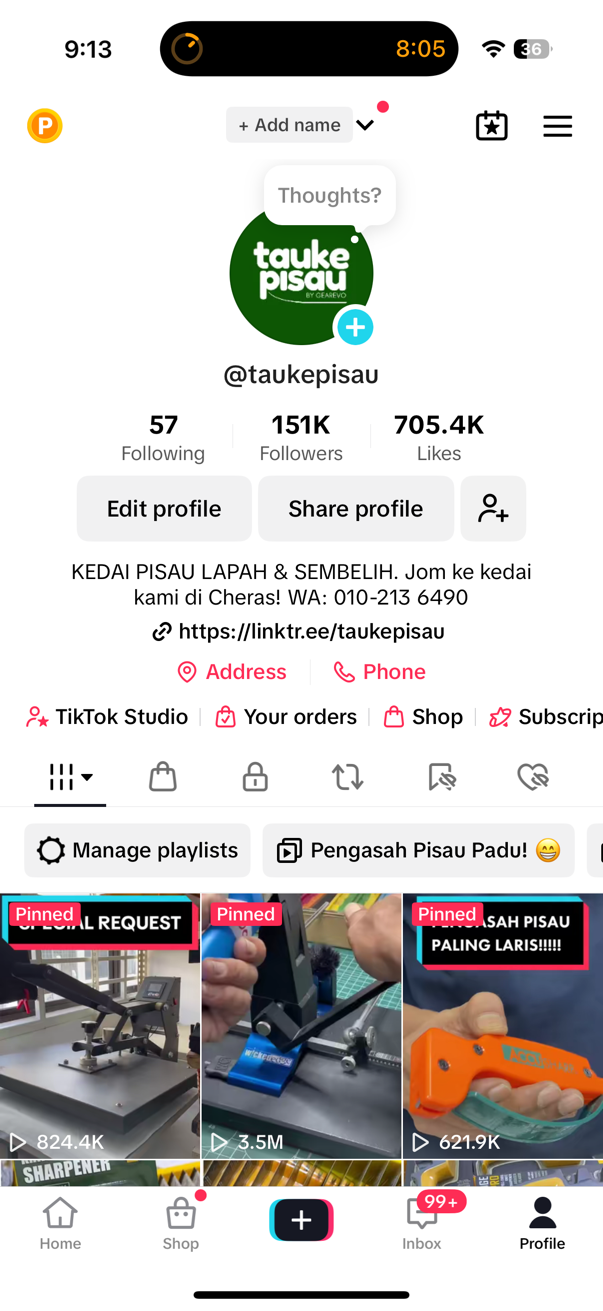This screenshot has height=1311, width=603.
Task: Switch to the reposts tab
Action: 347,777
